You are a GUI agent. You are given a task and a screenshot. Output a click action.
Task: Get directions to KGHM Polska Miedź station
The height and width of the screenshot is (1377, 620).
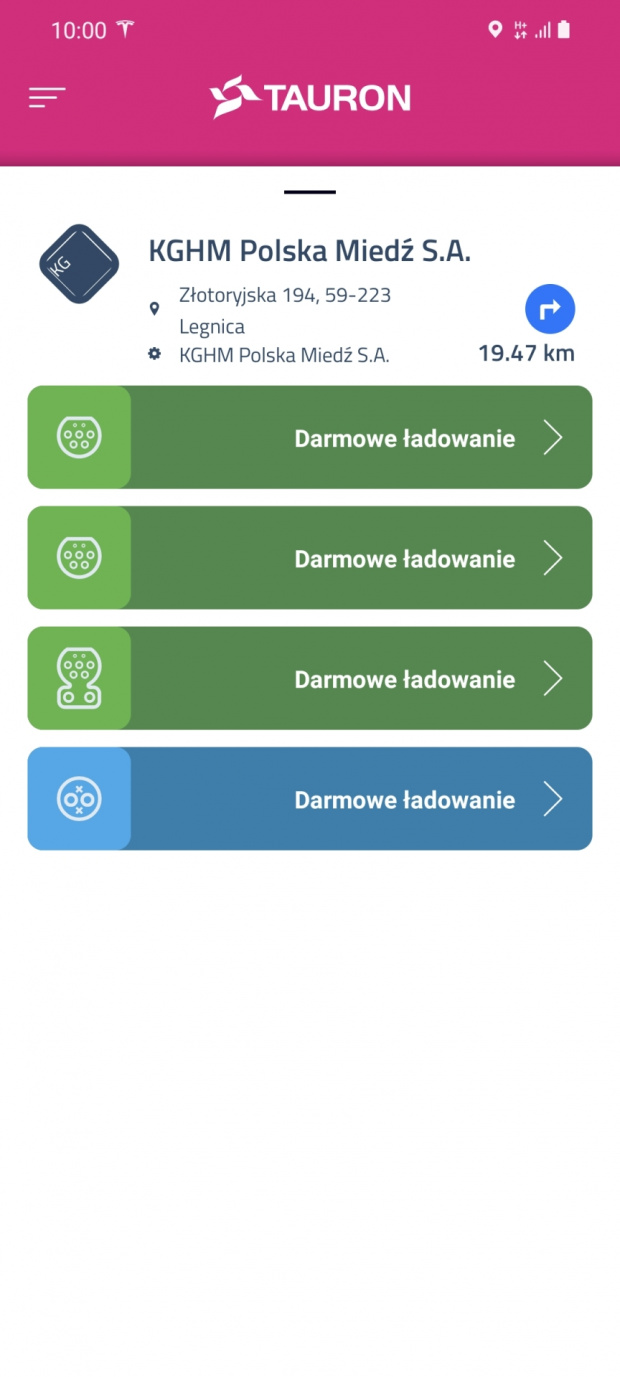550,310
